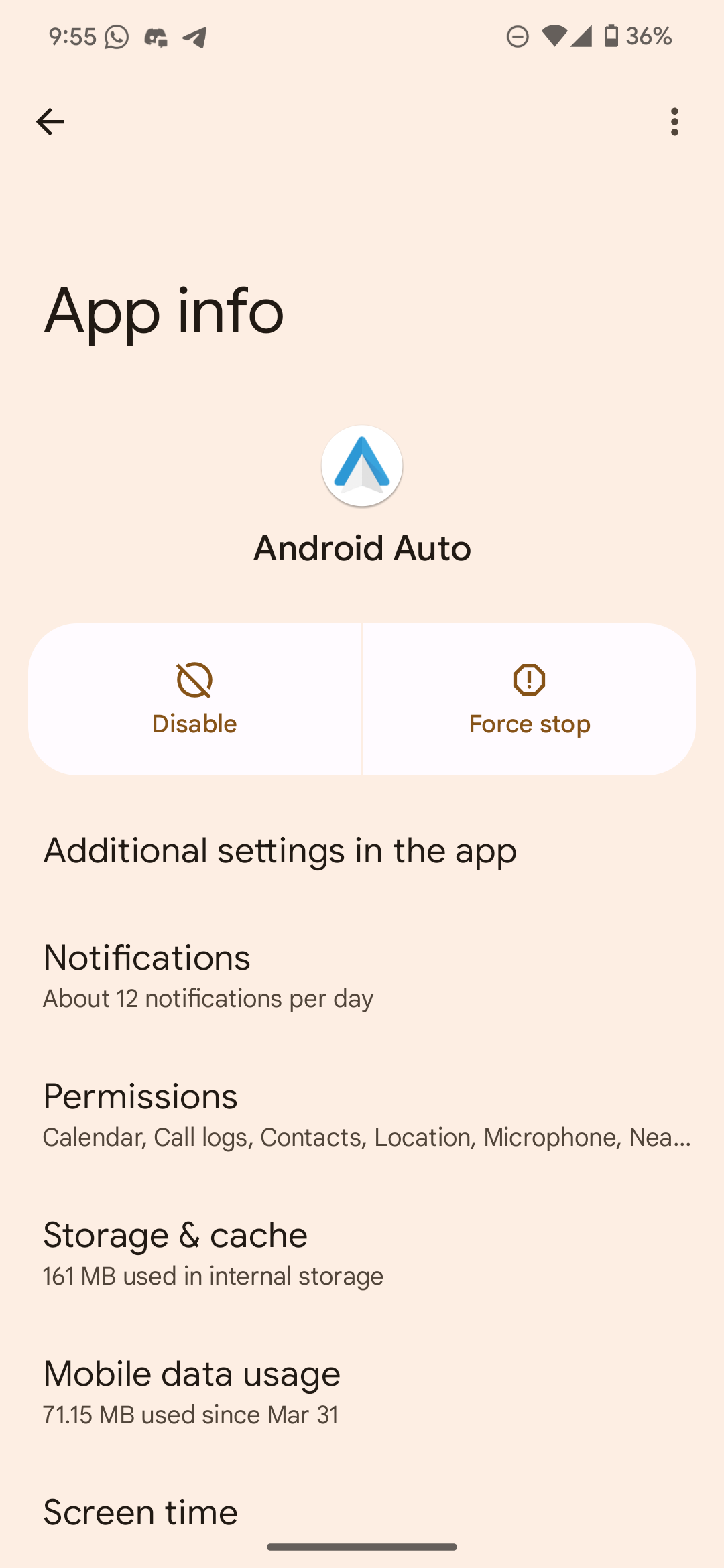Open Additional settings in the app

click(280, 851)
